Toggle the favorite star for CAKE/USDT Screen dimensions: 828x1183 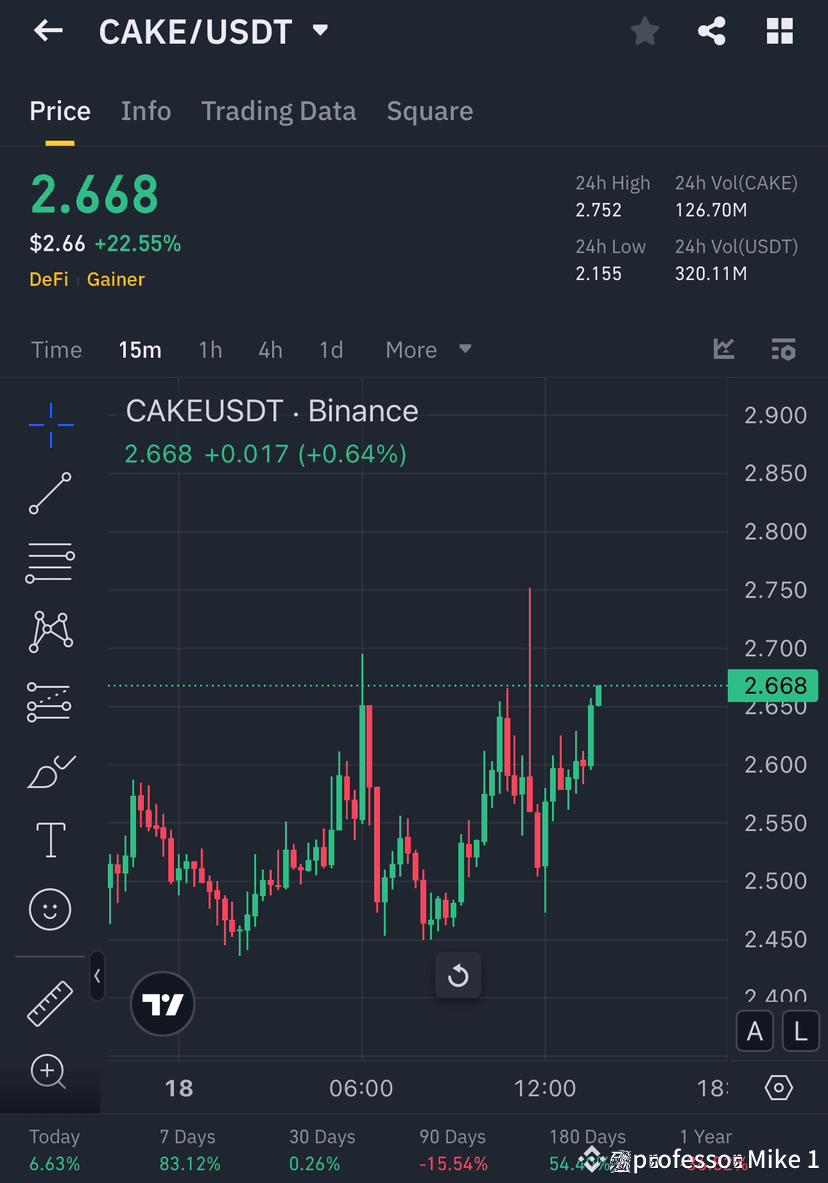tap(644, 31)
